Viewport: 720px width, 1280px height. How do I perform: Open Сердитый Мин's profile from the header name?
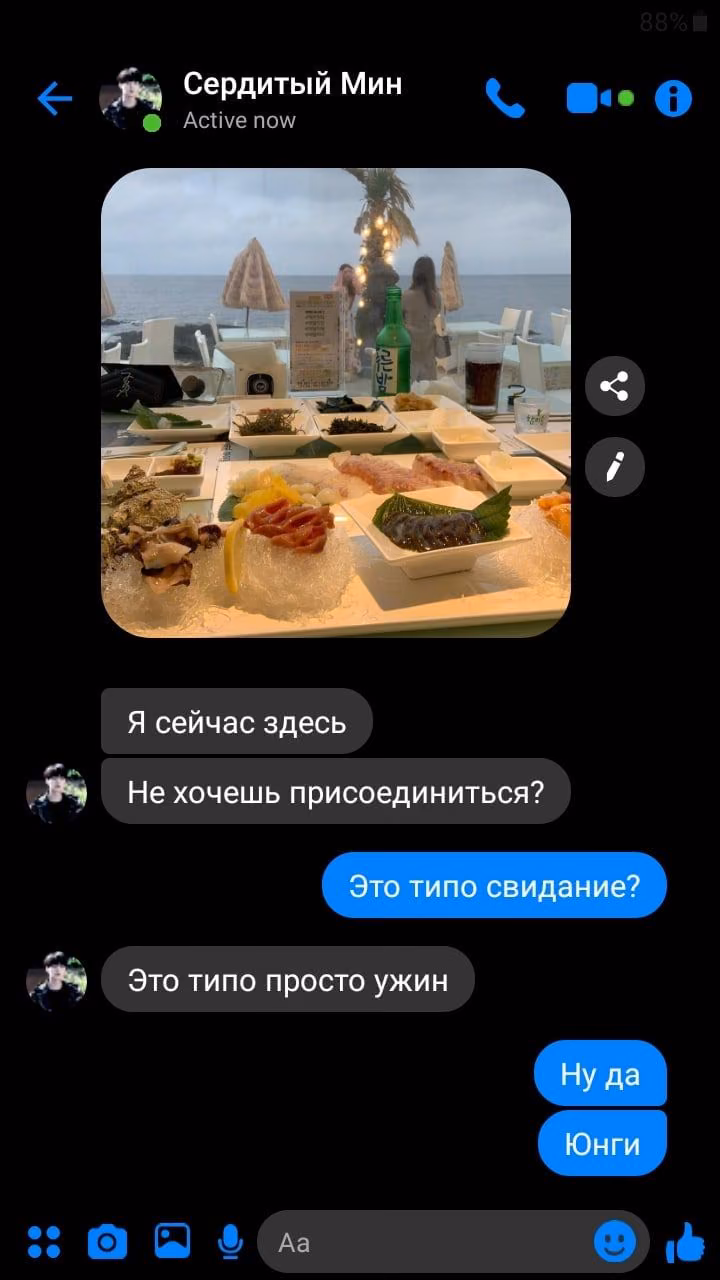(x=292, y=84)
